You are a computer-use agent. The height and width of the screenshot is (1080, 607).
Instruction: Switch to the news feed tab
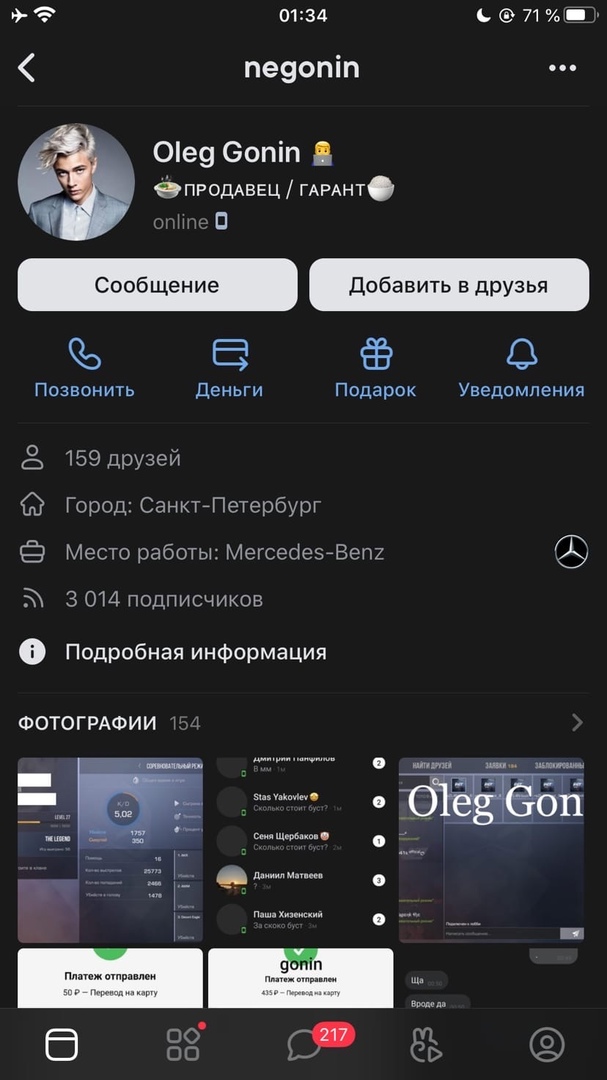[x=61, y=1044]
